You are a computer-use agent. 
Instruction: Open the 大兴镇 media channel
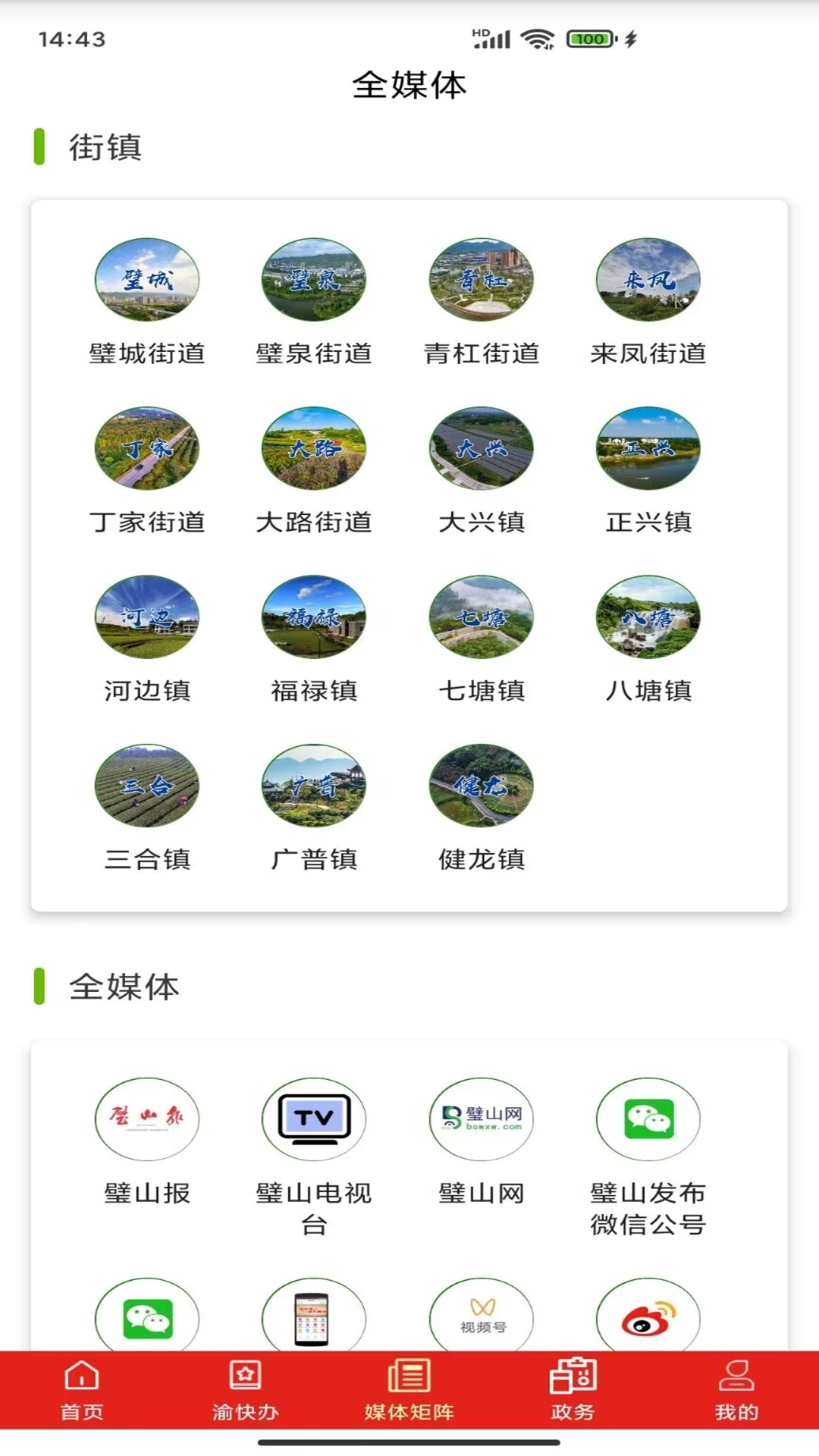481,448
